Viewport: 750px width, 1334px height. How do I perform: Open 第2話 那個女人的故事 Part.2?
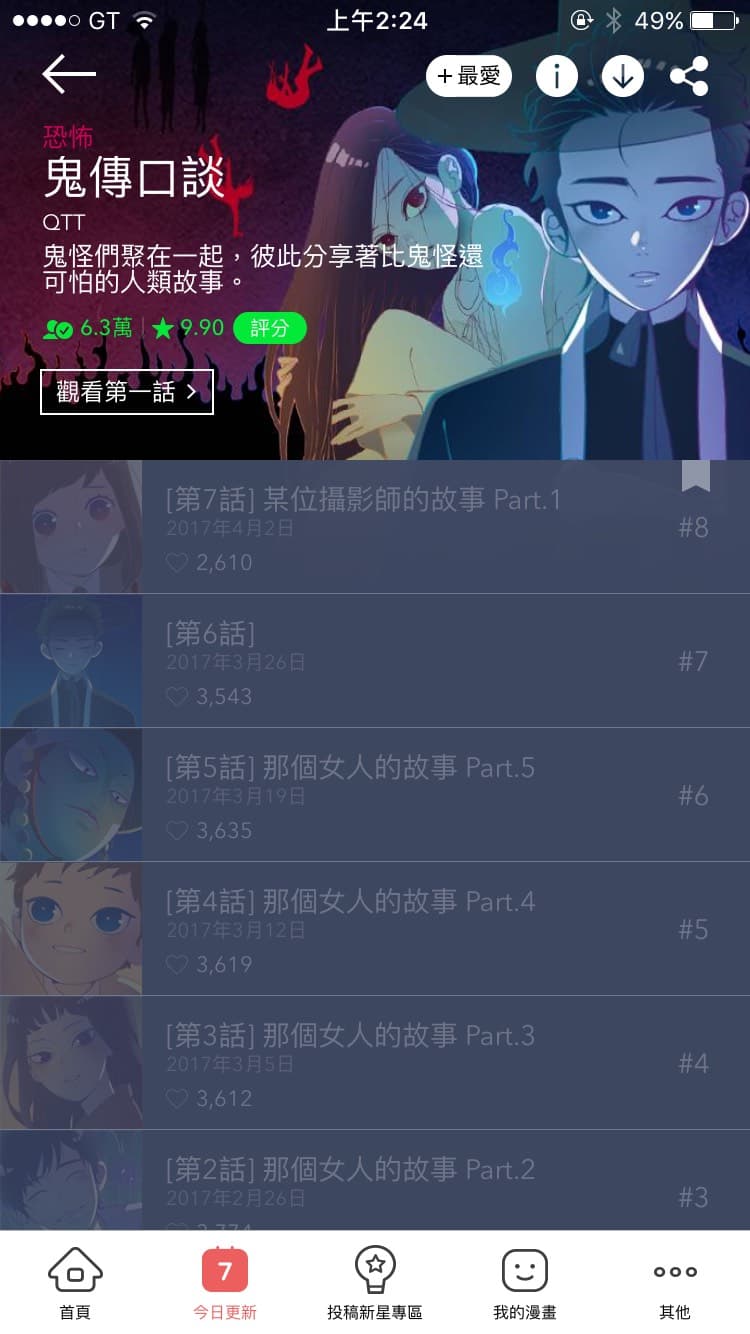(x=375, y=1181)
